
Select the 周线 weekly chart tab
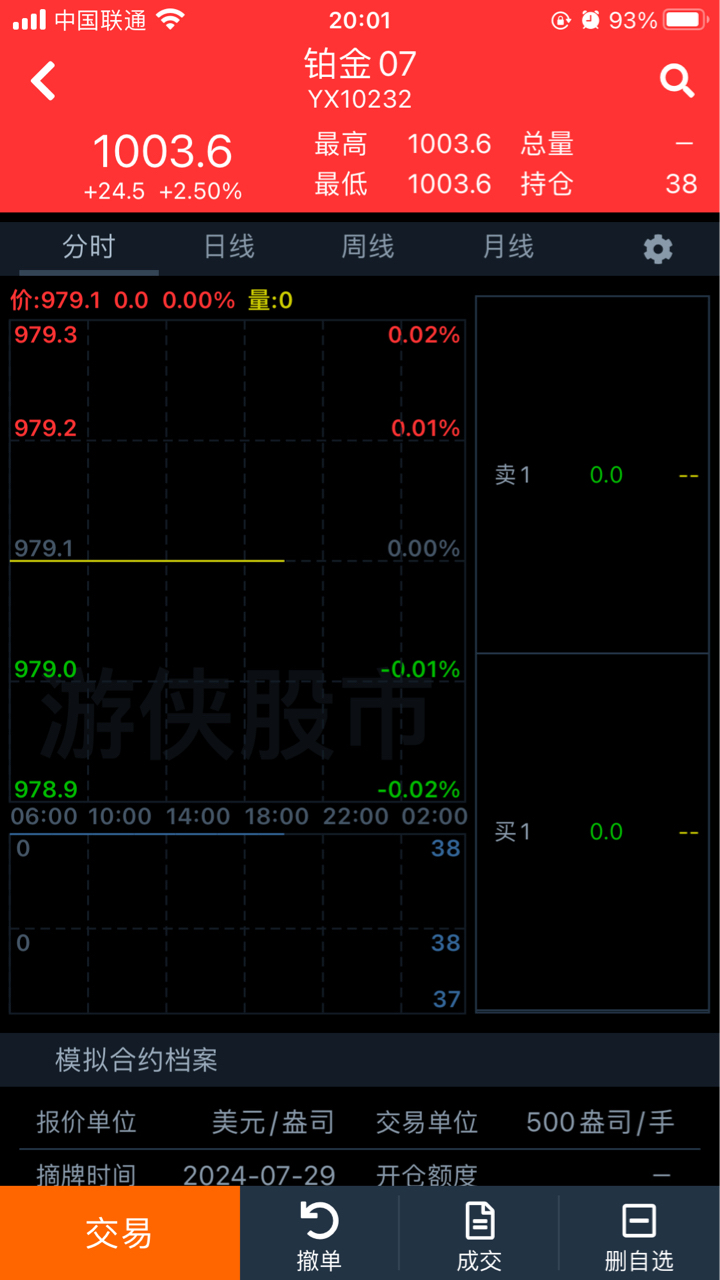[368, 247]
